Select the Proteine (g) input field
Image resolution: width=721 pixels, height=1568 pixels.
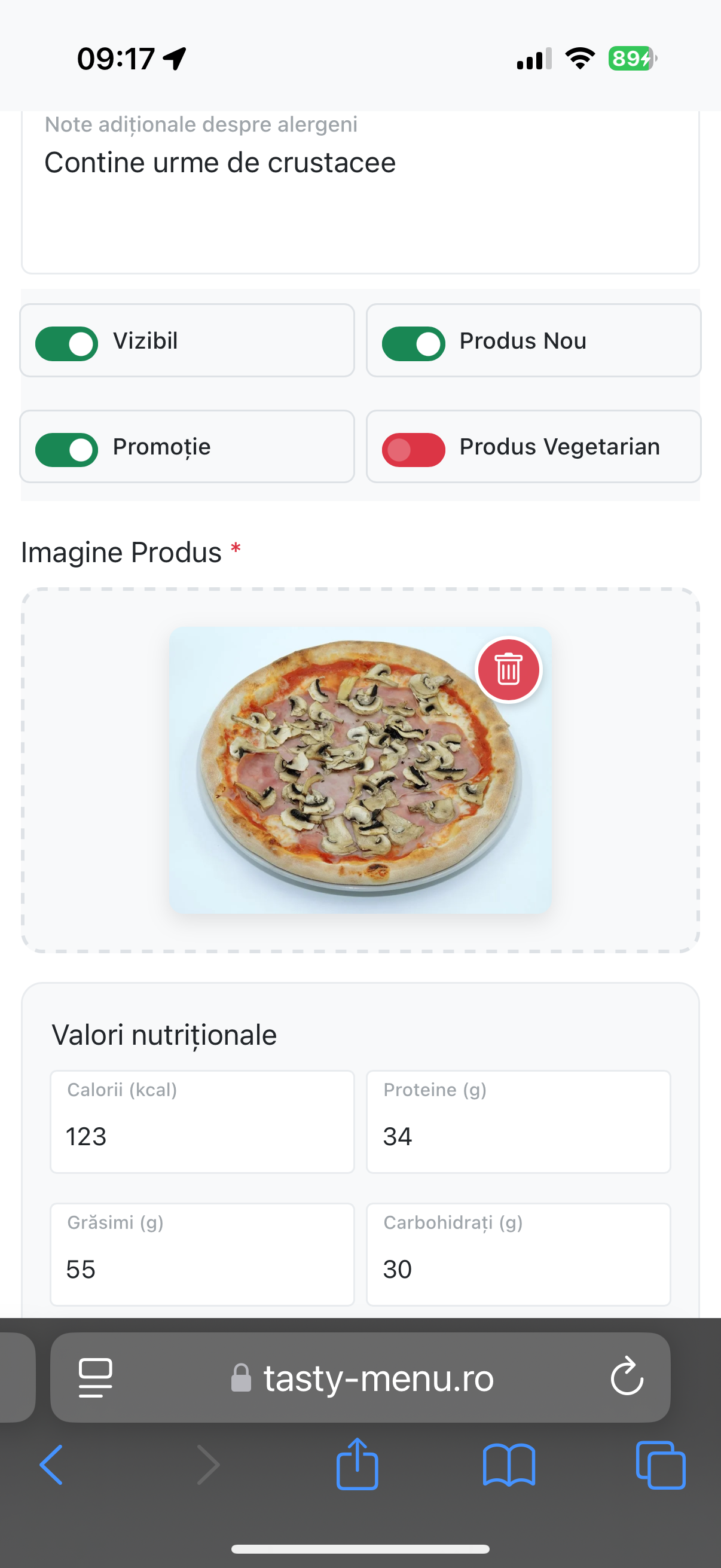click(x=518, y=1135)
